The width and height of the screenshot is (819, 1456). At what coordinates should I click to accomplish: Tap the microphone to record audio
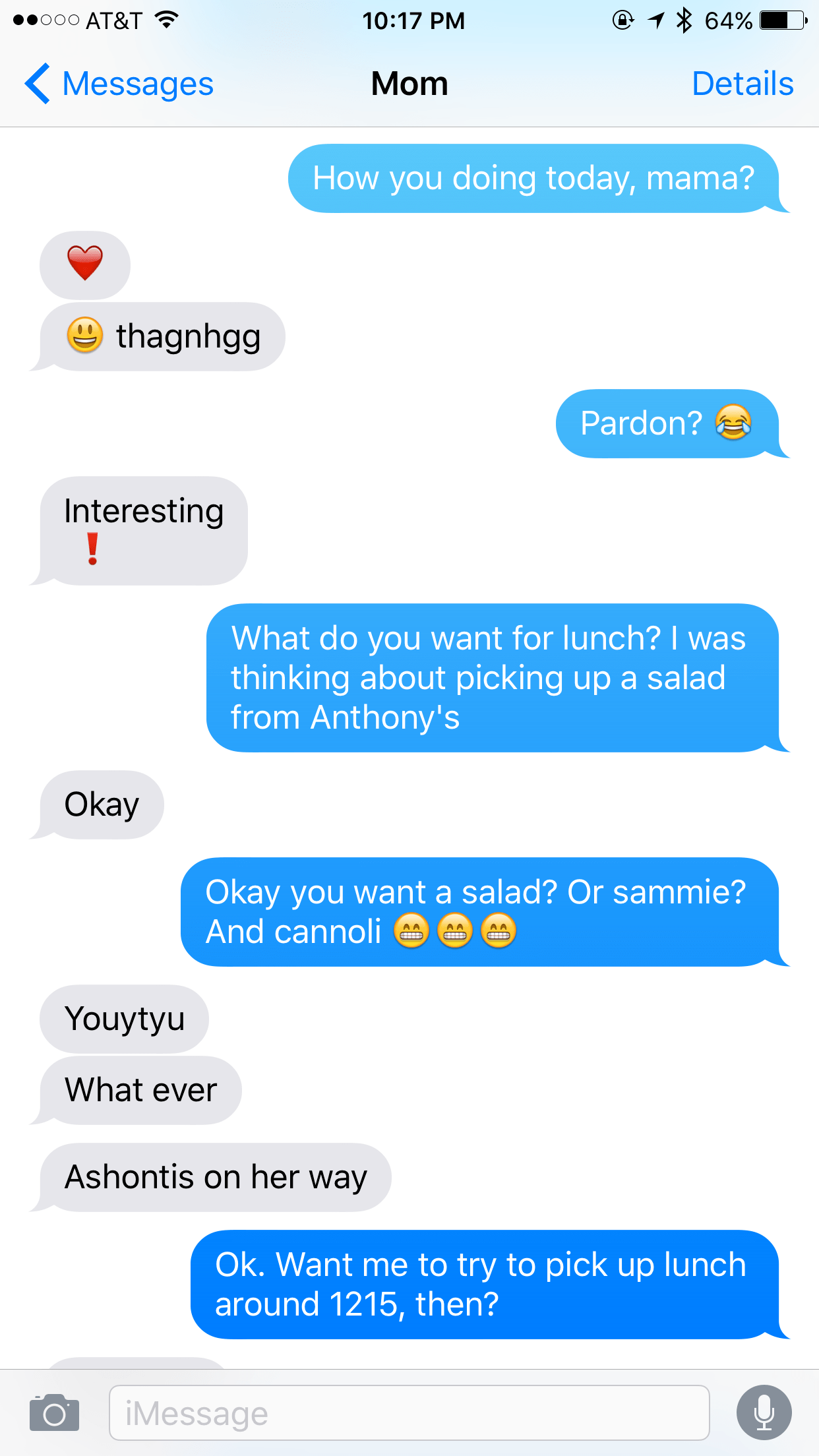(x=764, y=1412)
